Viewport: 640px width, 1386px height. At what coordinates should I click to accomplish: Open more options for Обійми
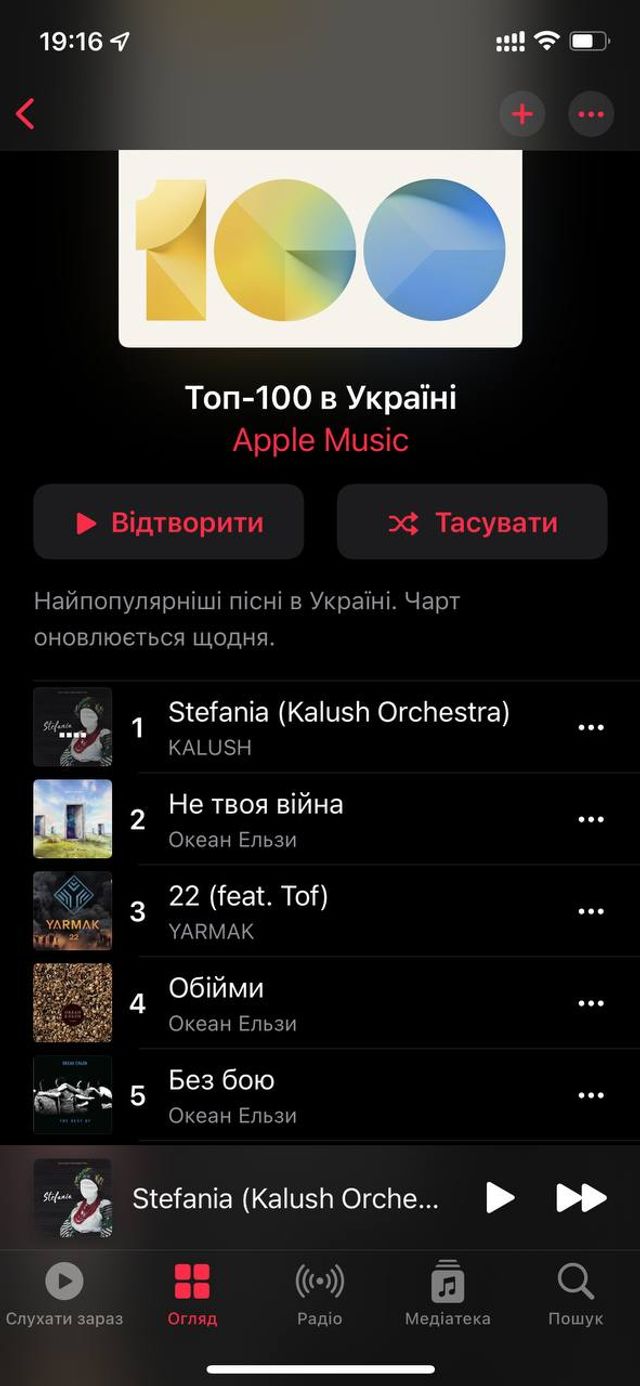pos(591,1003)
